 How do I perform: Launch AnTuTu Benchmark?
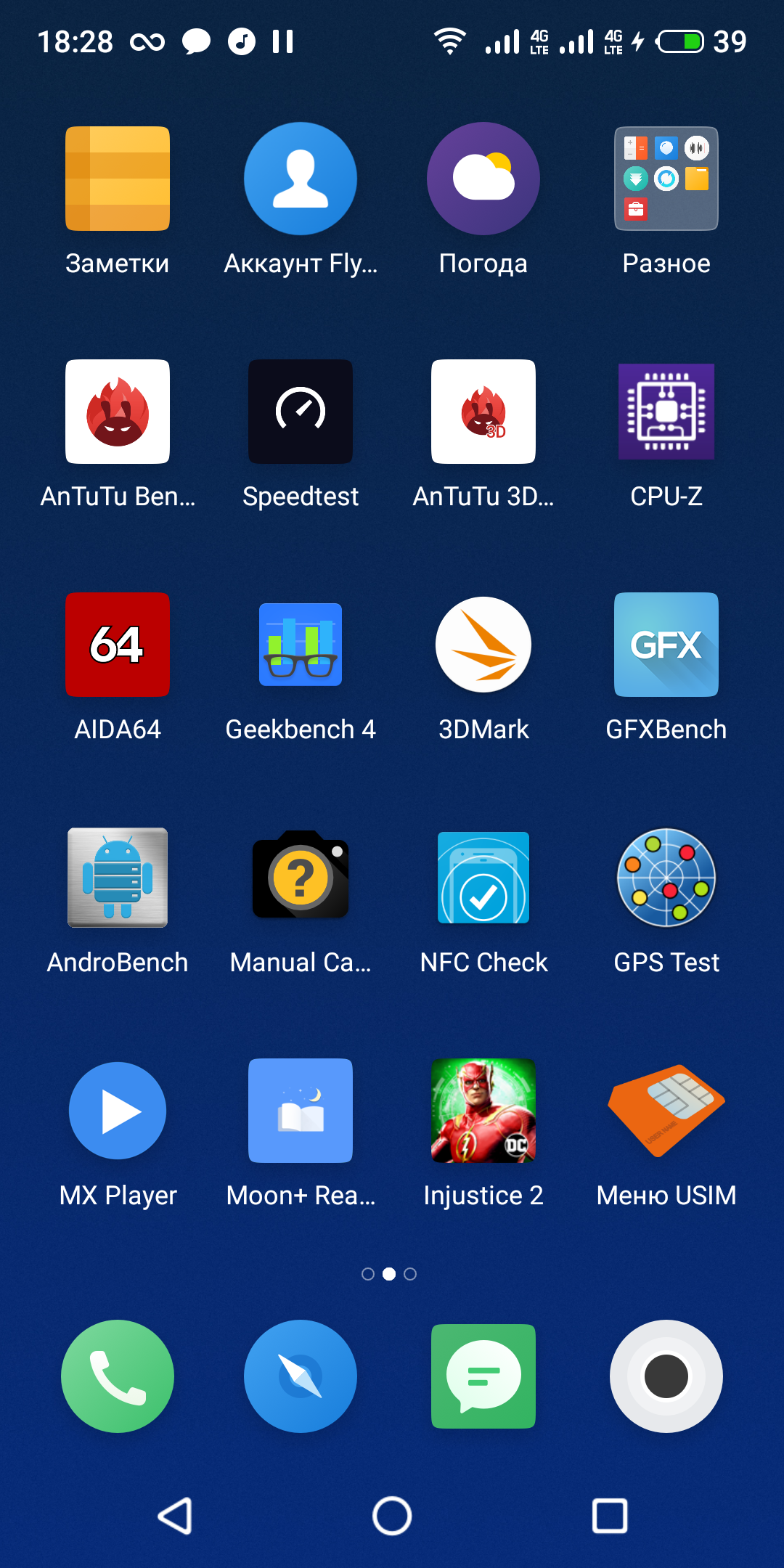pyautogui.click(x=118, y=412)
